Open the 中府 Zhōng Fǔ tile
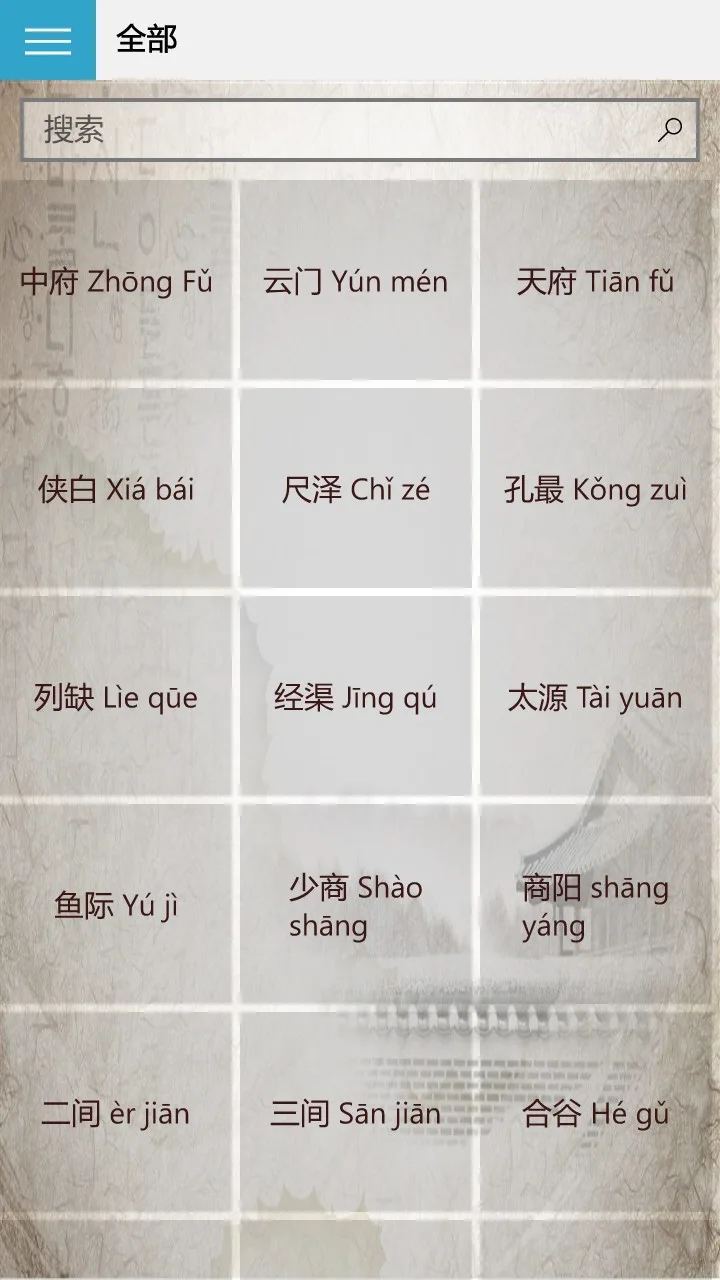 click(x=116, y=281)
